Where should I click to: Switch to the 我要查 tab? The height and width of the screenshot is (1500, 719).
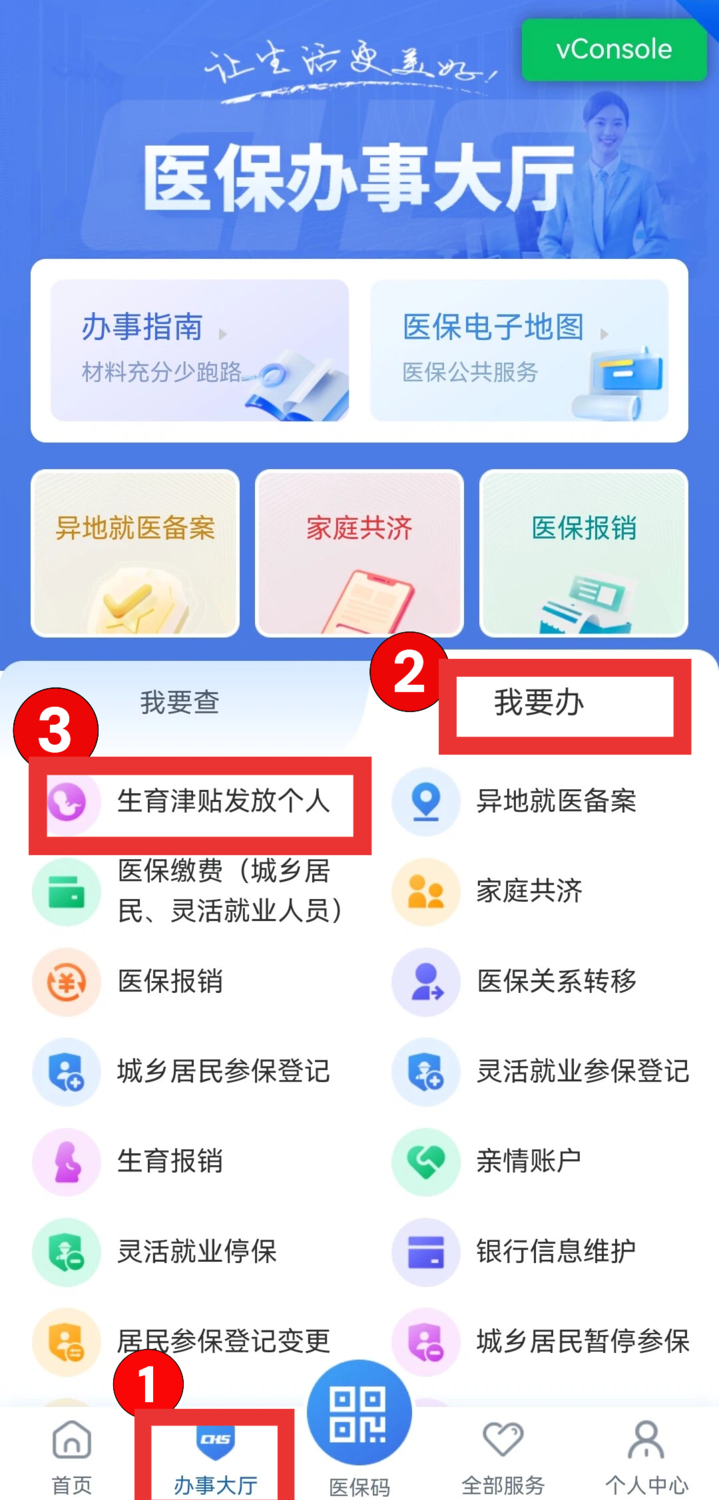point(180,703)
